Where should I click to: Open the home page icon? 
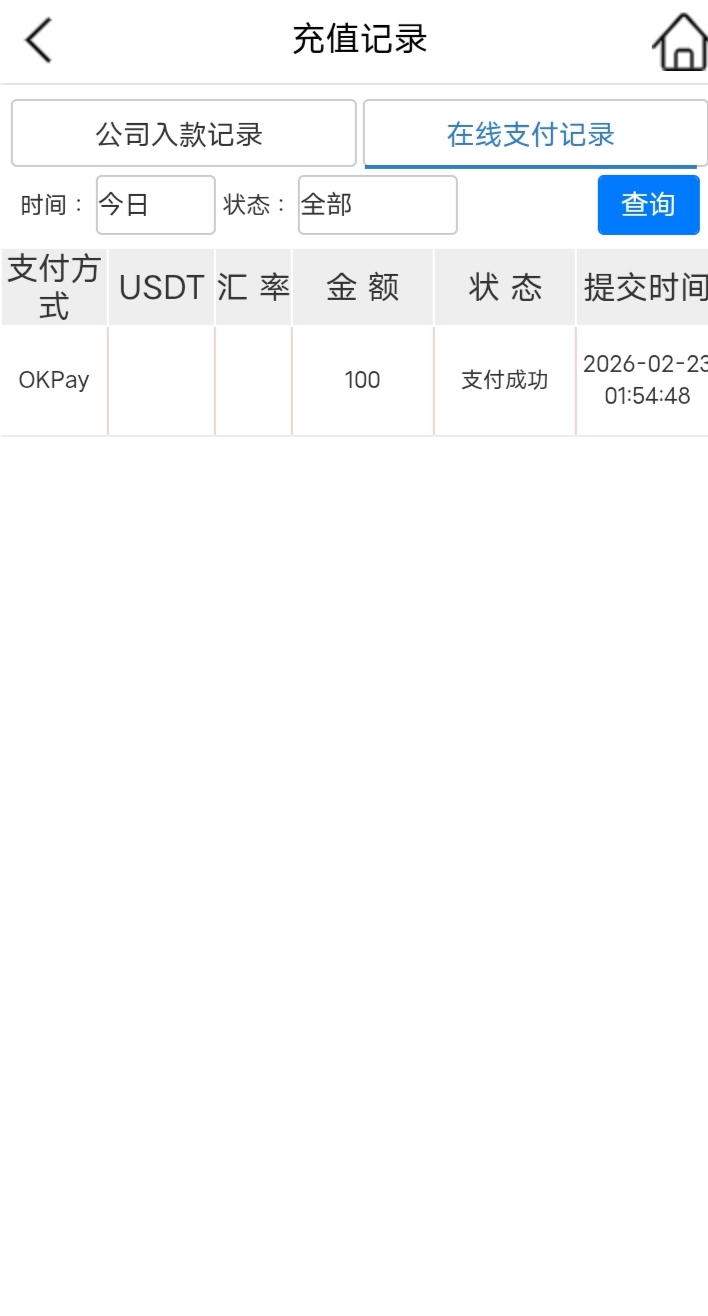(680, 42)
